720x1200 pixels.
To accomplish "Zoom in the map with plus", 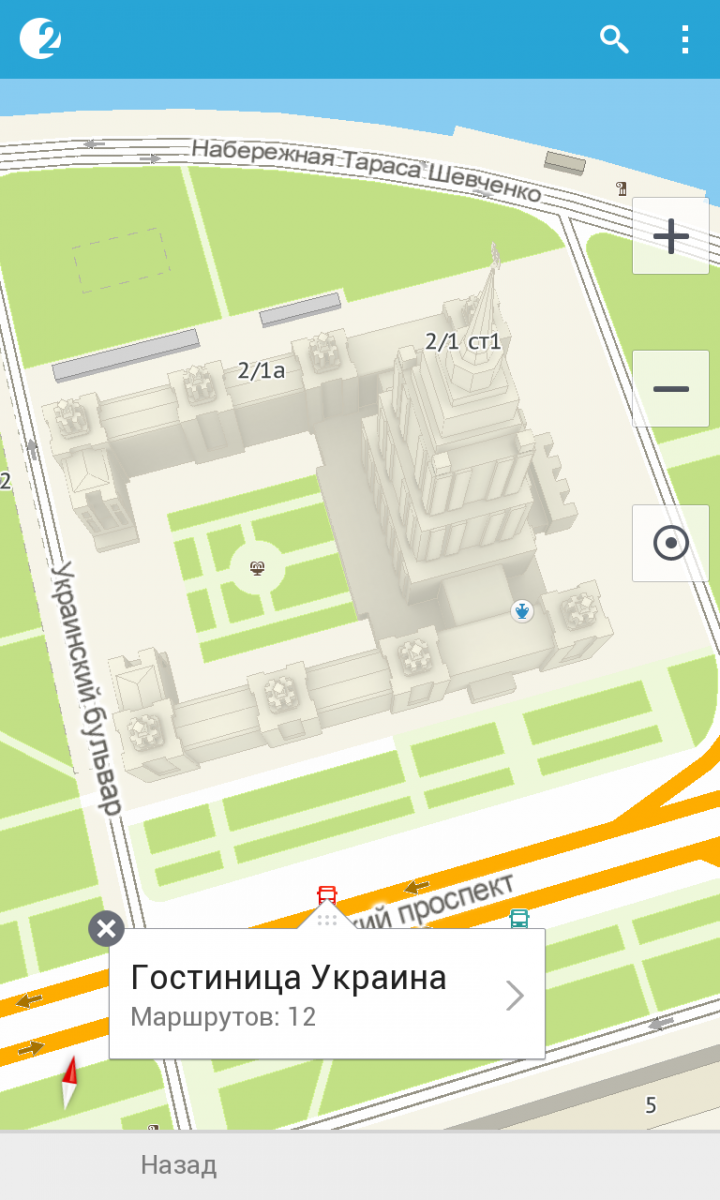I will pyautogui.click(x=670, y=236).
